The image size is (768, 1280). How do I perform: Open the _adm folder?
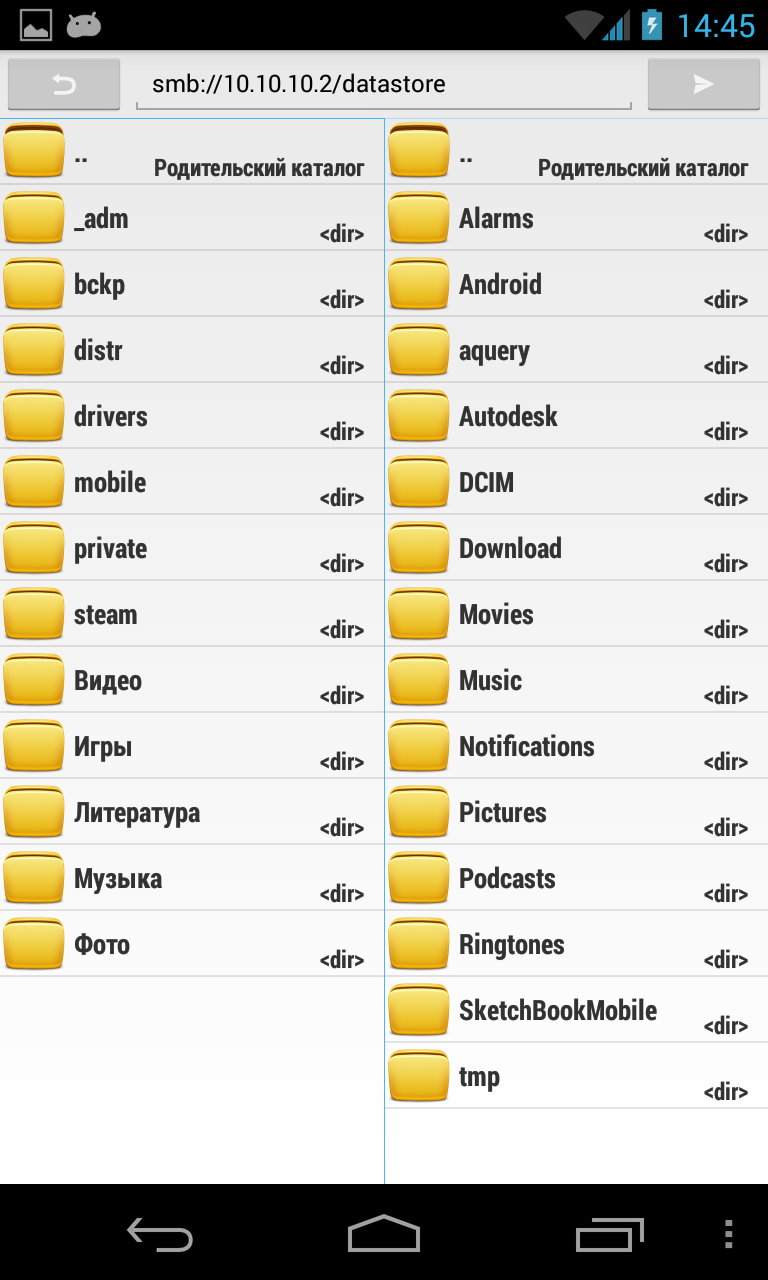click(x=192, y=218)
